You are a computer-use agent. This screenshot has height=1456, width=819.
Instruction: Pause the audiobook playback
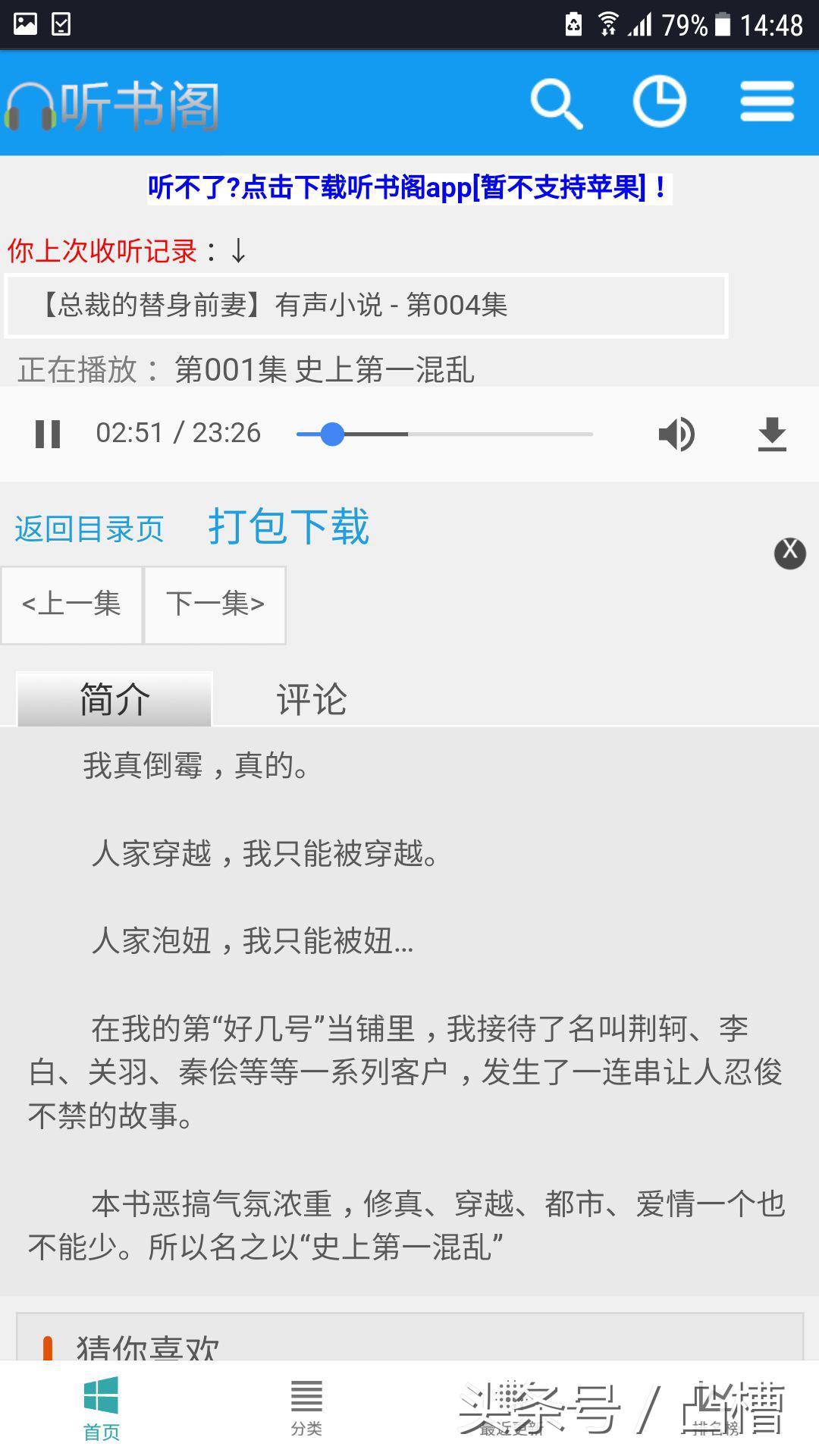48,434
